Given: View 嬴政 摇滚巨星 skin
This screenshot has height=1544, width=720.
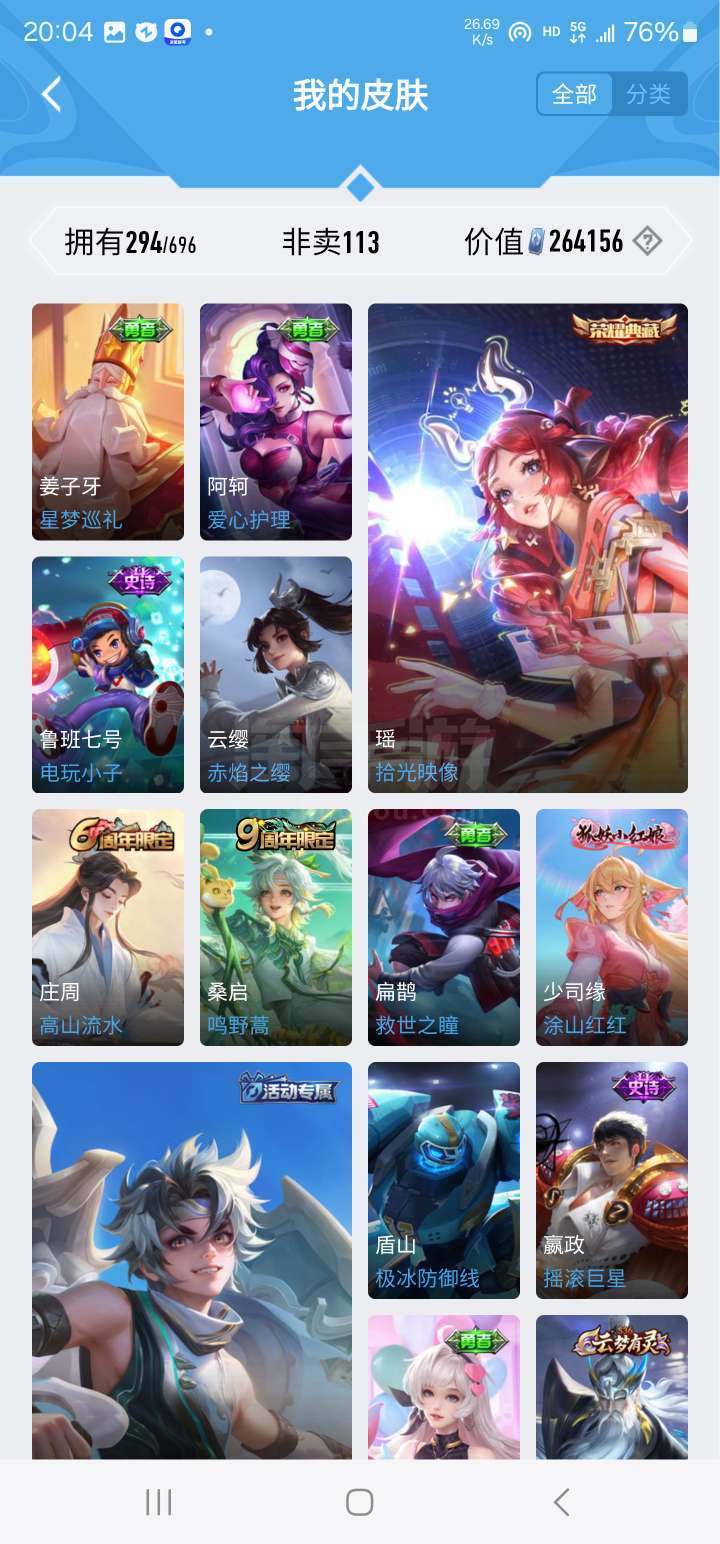Looking at the screenshot, I should tap(612, 1181).
